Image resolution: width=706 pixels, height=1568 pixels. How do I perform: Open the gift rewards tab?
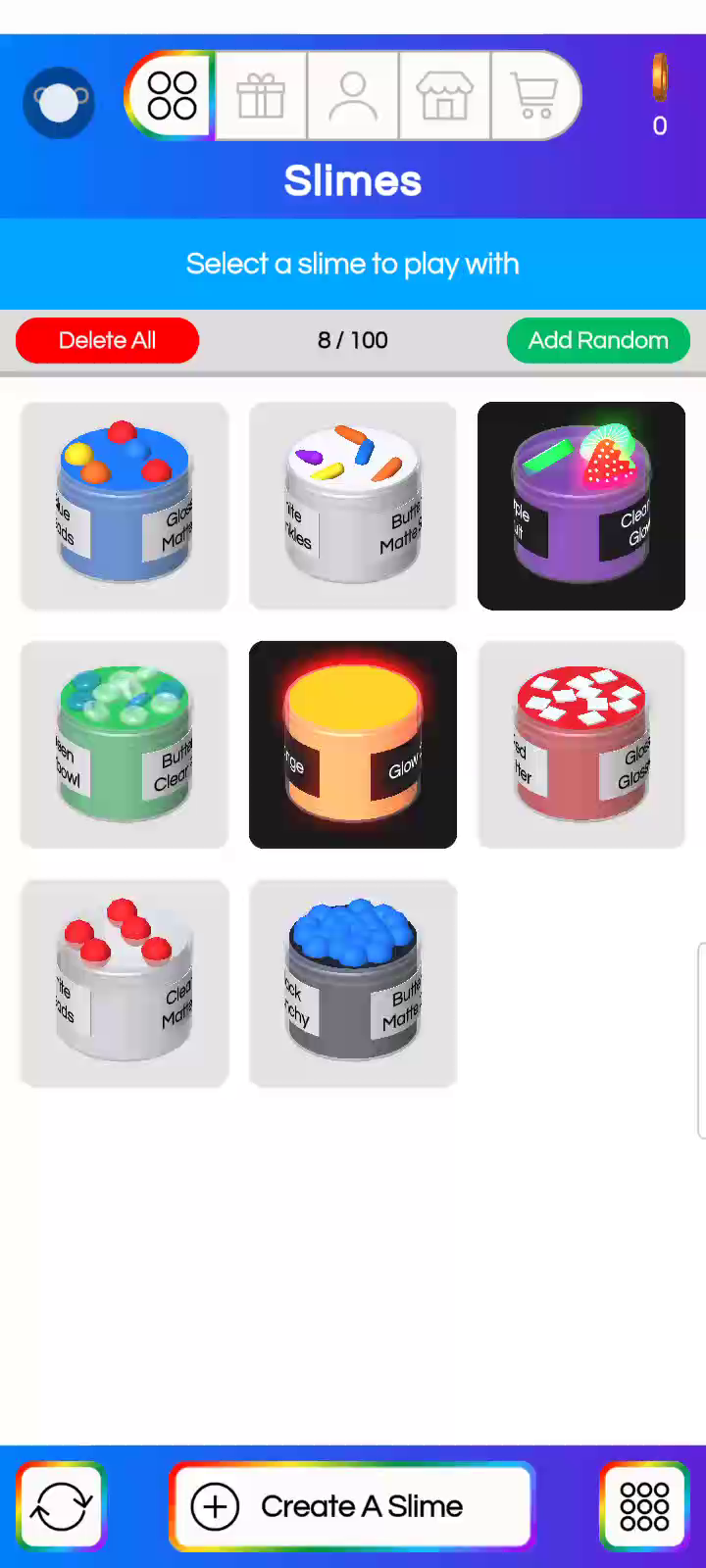tap(261, 96)
